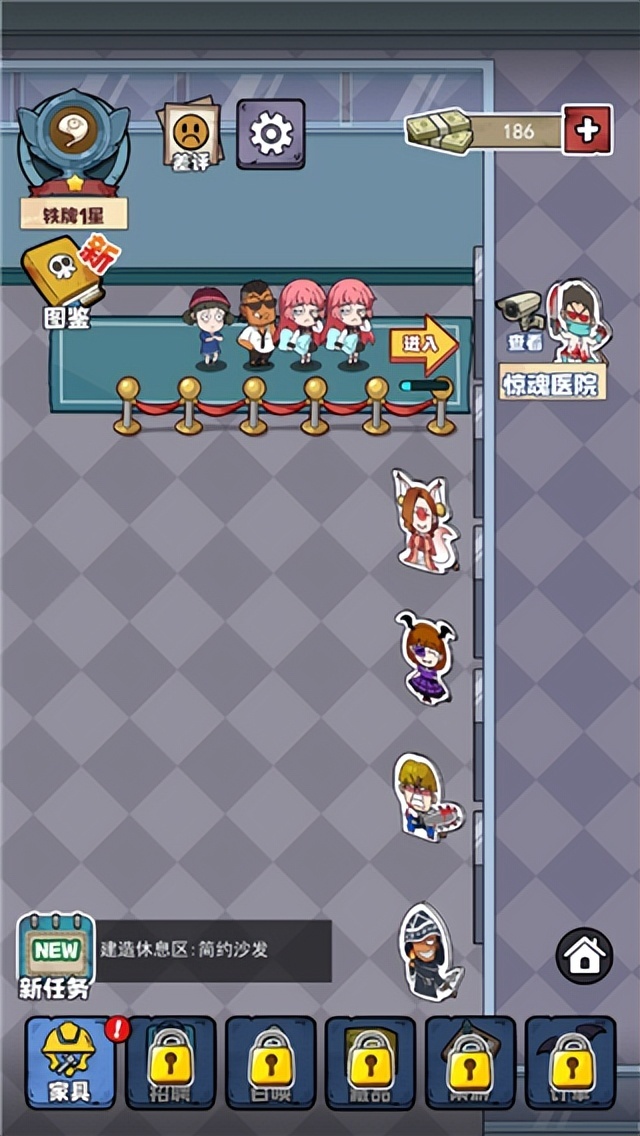The width and height of the screenshot is (640, 1136).
Task: Open the 差评 bad reviews panel
Action: (x=190, y=133)
